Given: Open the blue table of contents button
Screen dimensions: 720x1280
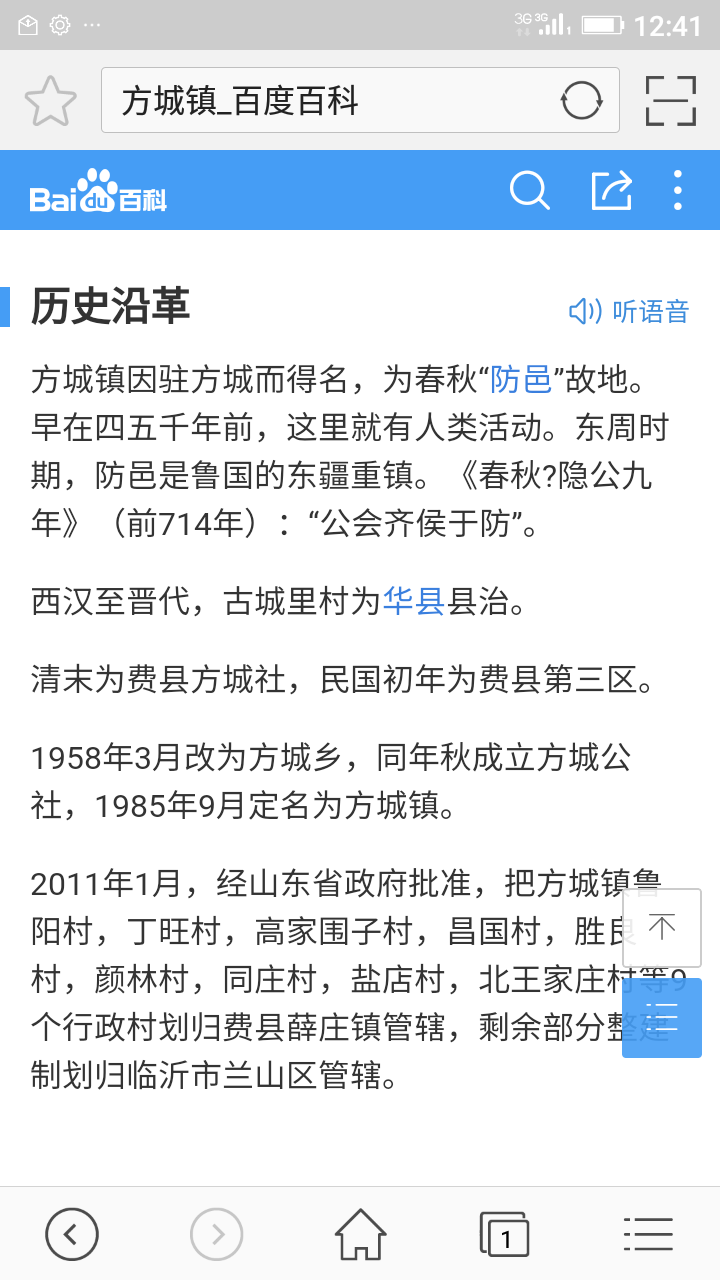Looking at the screenshot, I should [661, 1017].
